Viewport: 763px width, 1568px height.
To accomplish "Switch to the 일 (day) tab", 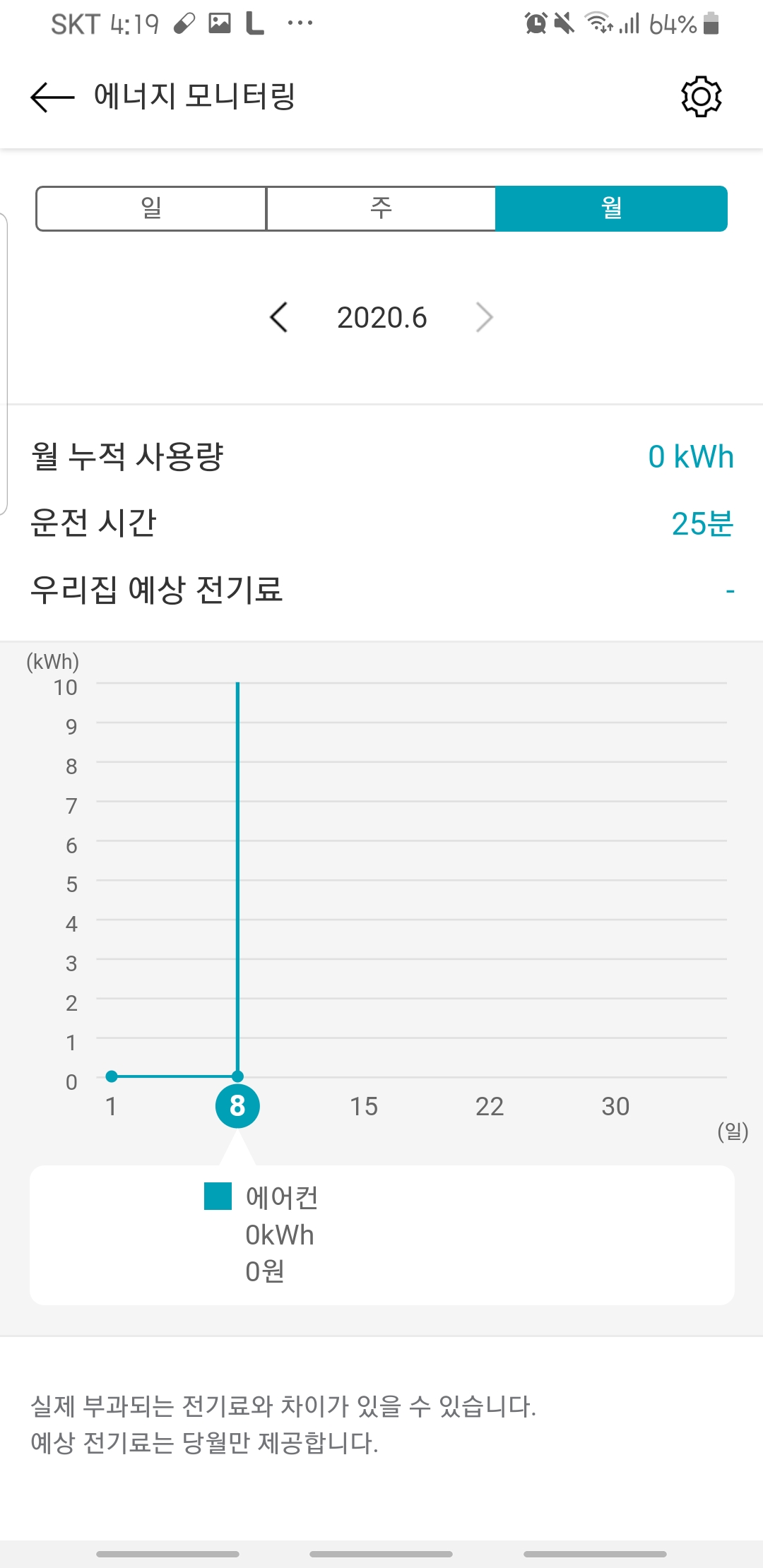I will point(151,208).
